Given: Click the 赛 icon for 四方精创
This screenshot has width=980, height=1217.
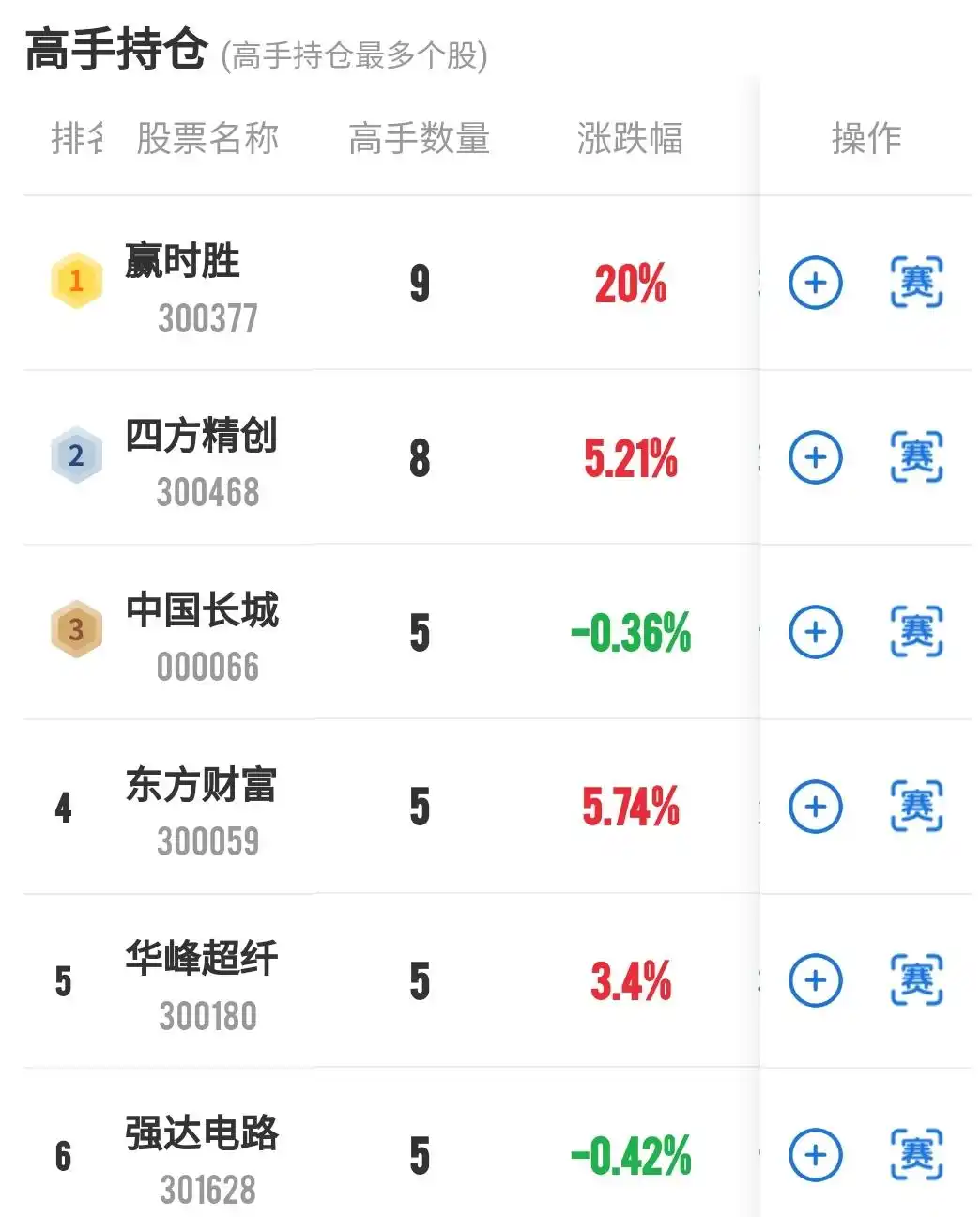Looking at the screenshot, I should (x=915, y=457).
